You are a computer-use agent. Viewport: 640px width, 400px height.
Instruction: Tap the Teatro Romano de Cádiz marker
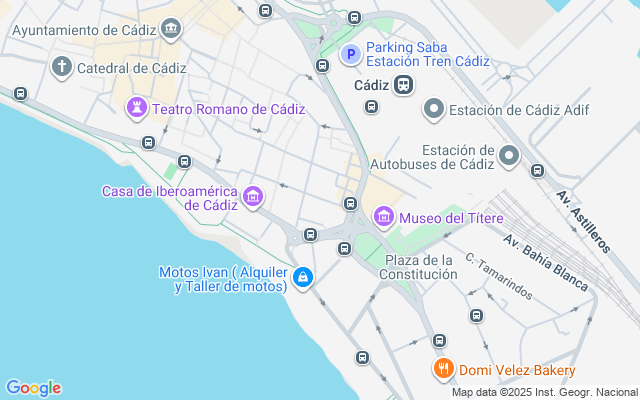pos(136,108)
